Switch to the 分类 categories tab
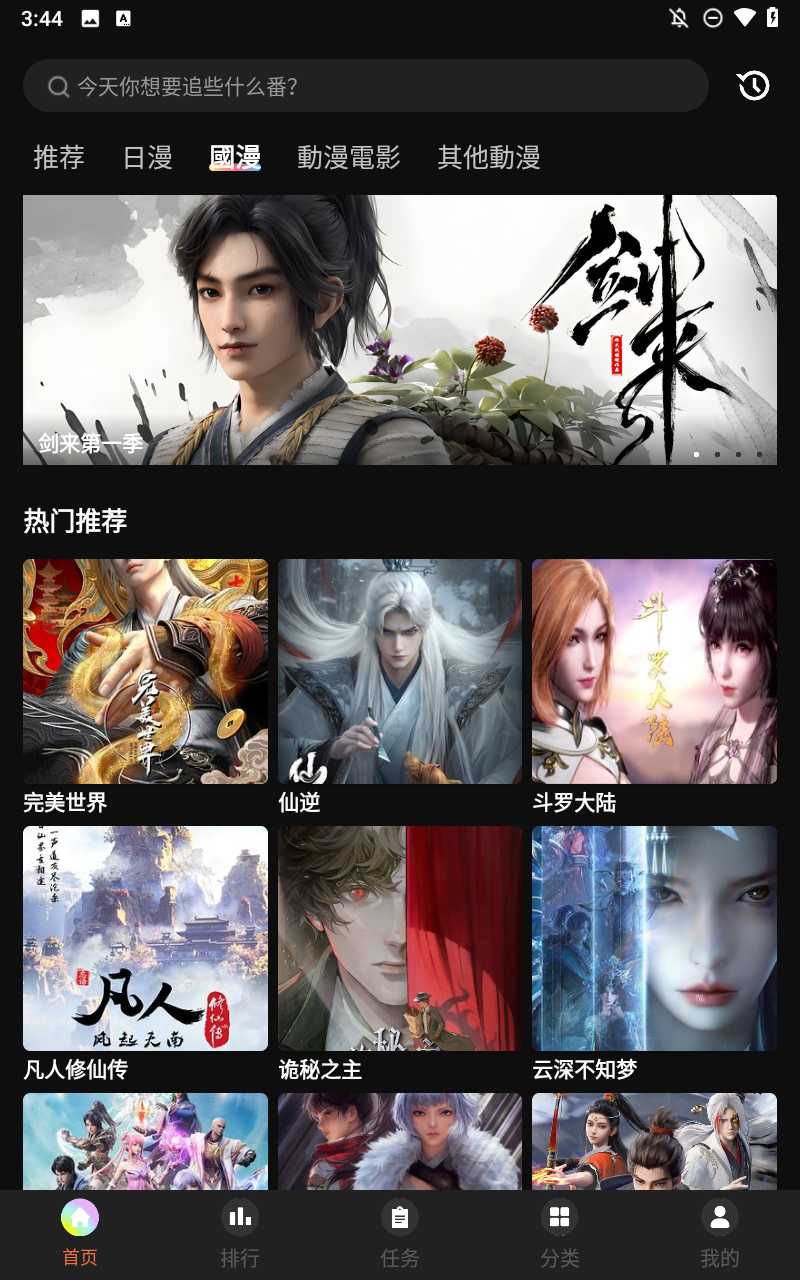 point(560,1234)
